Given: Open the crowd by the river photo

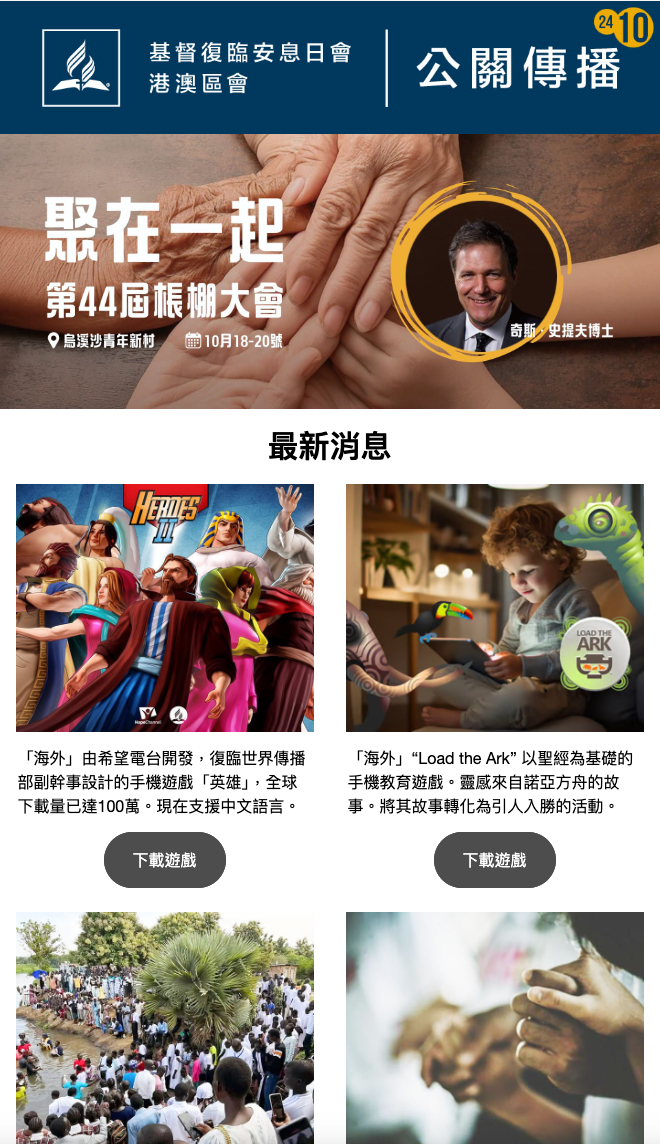Looking at the screenshot, I should [165, 1028].
